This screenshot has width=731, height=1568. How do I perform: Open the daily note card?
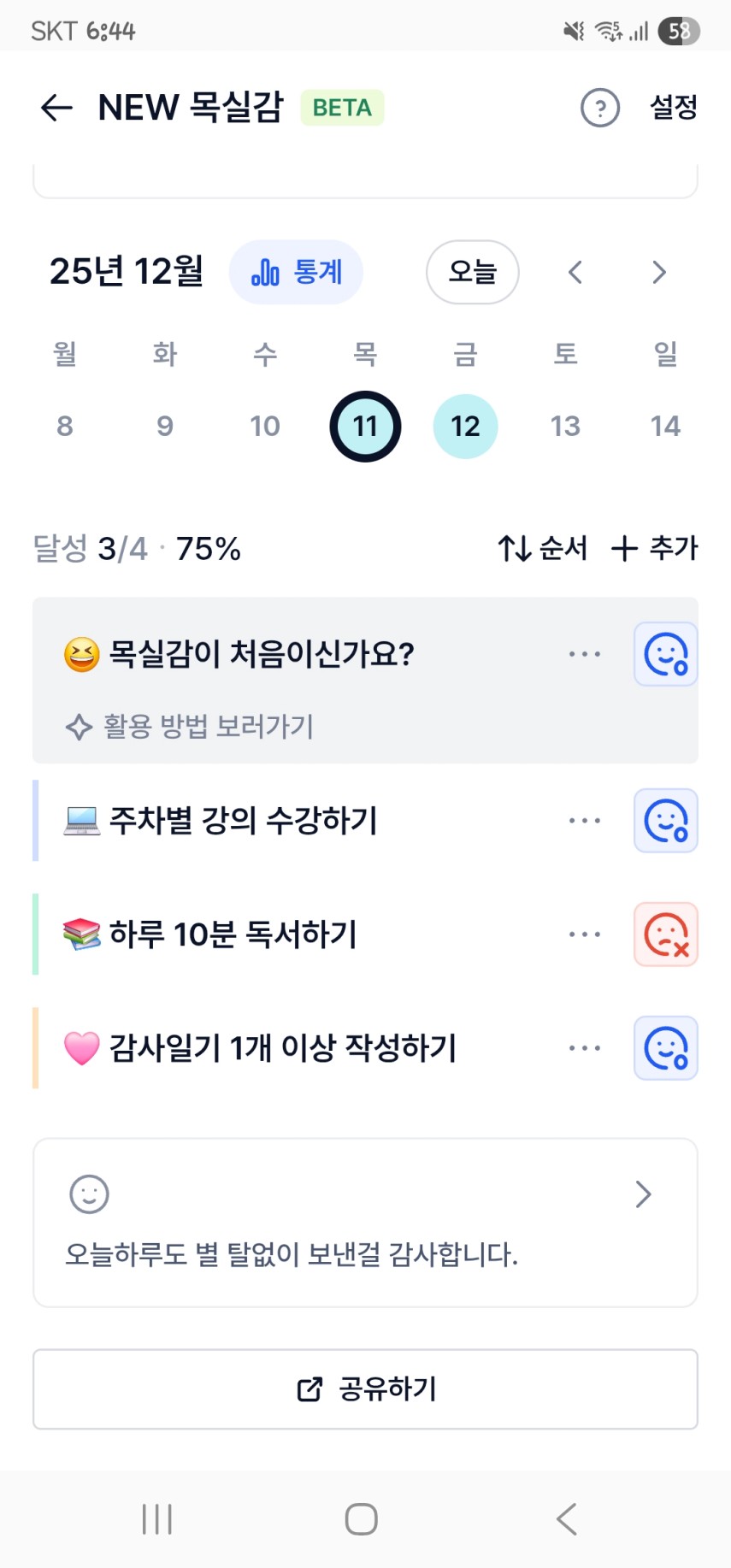365,1223
